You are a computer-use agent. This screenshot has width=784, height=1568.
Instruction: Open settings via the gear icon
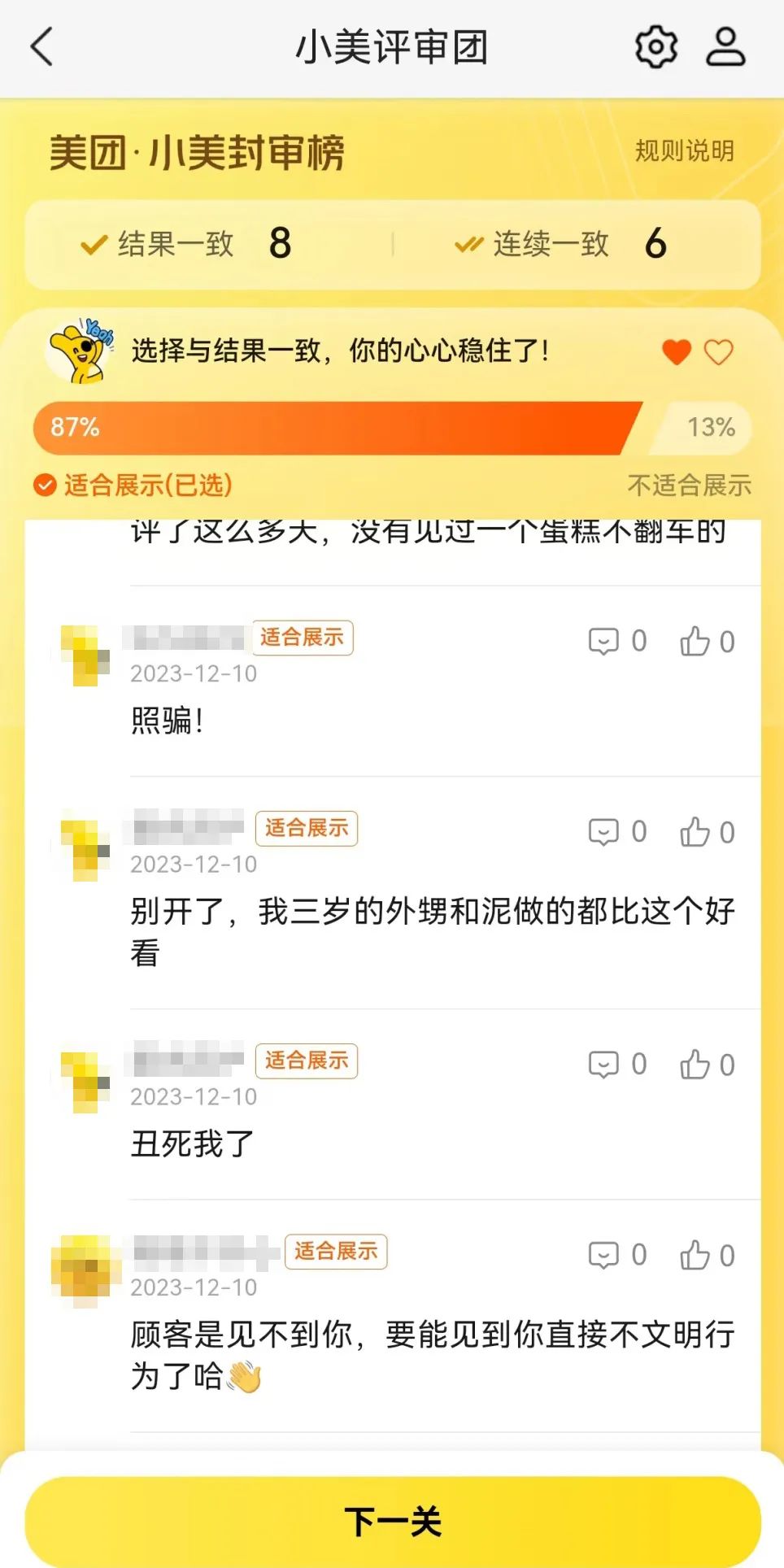click(x=656, y=47)
